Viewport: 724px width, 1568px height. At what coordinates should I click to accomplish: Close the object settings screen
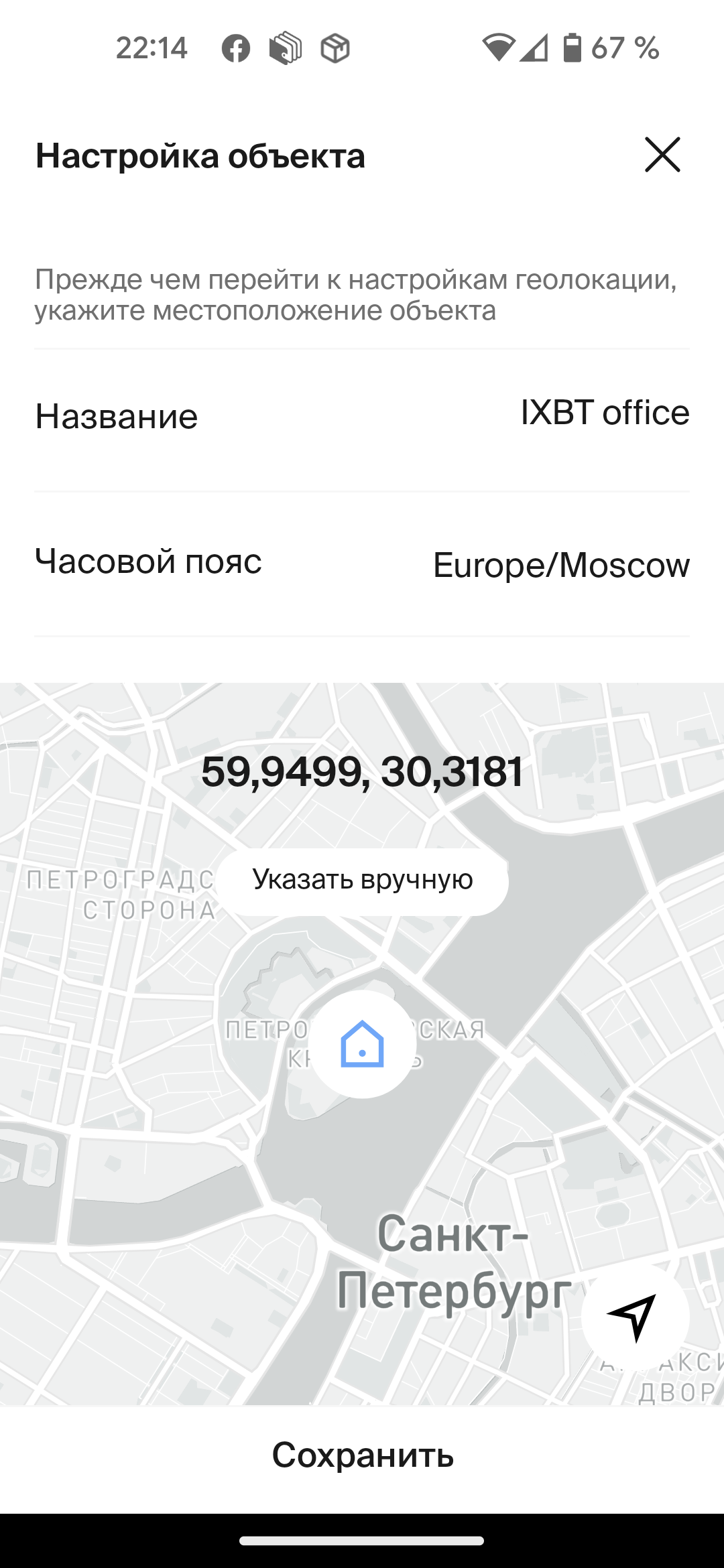662,155
